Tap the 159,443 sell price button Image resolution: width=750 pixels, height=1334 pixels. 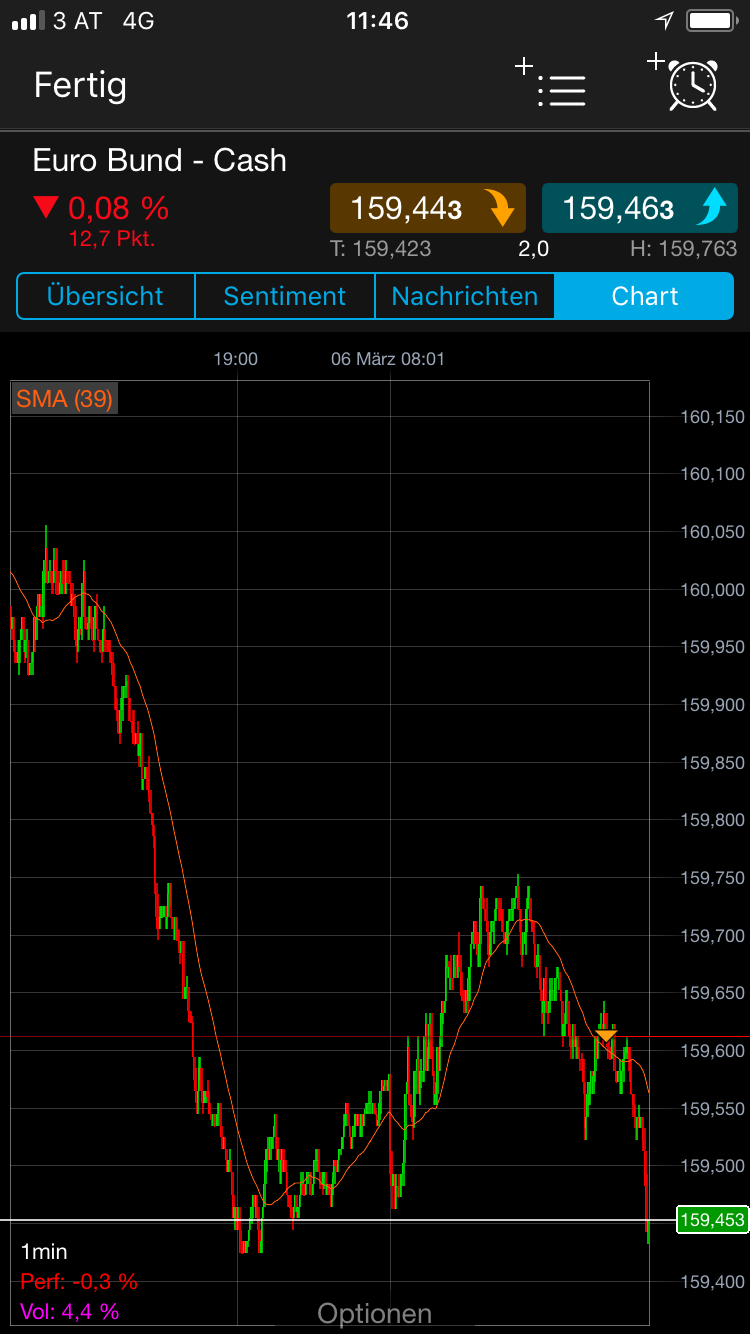click(427, 208)
